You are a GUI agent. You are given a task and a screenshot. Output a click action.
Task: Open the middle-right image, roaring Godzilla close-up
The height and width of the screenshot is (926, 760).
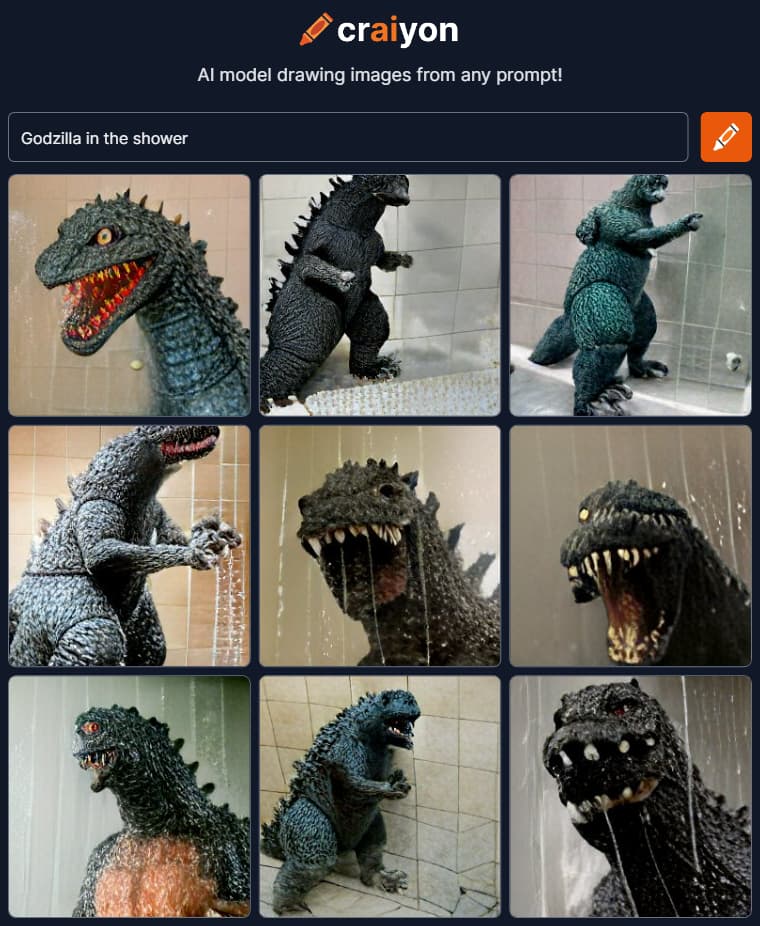point(630,546)
